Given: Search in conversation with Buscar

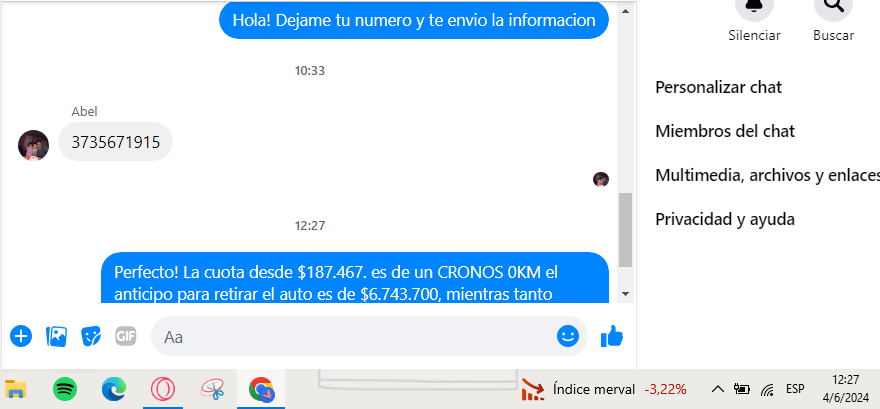Looking at the screenshot, I should 832,8.
